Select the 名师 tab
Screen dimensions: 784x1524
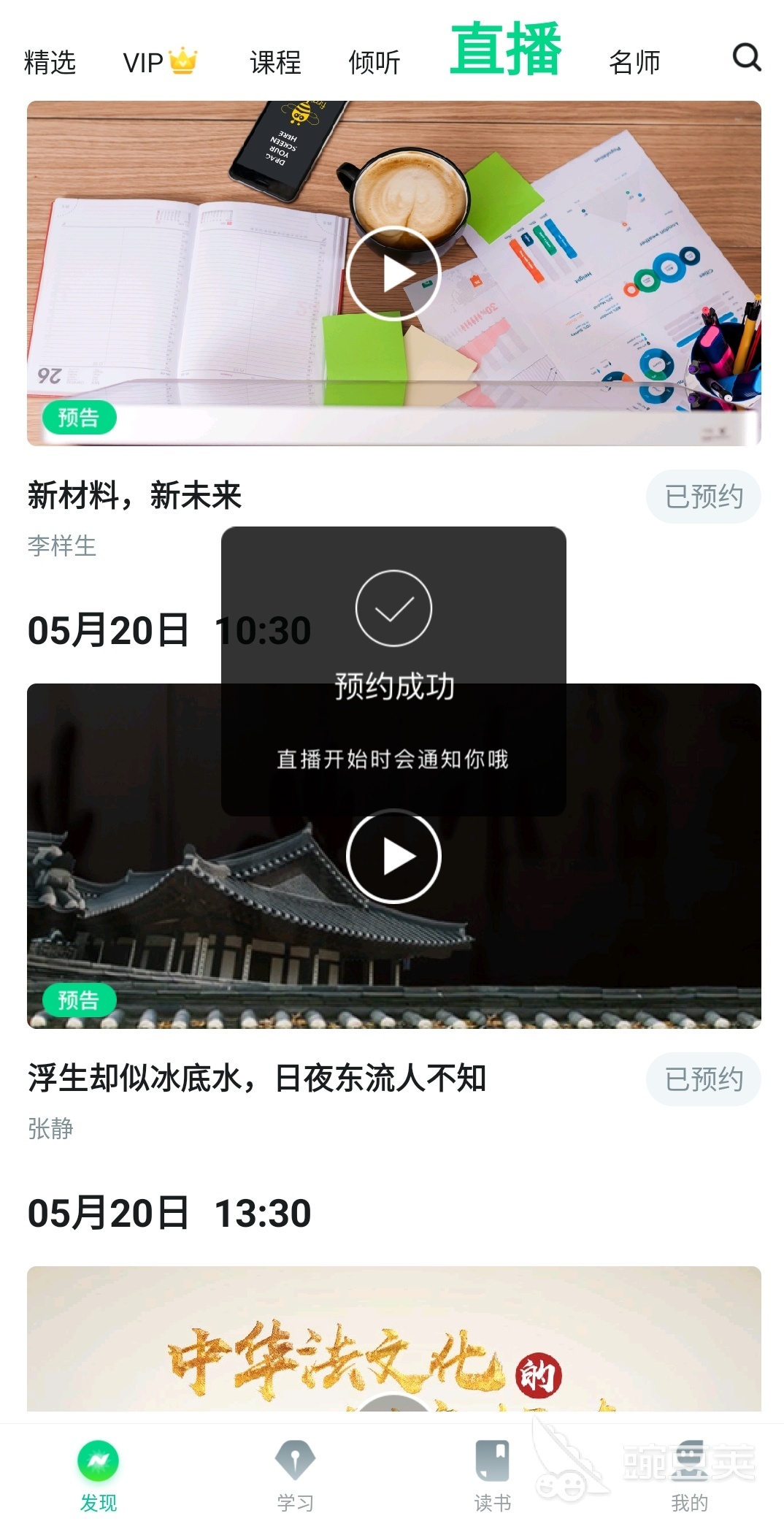634,63
